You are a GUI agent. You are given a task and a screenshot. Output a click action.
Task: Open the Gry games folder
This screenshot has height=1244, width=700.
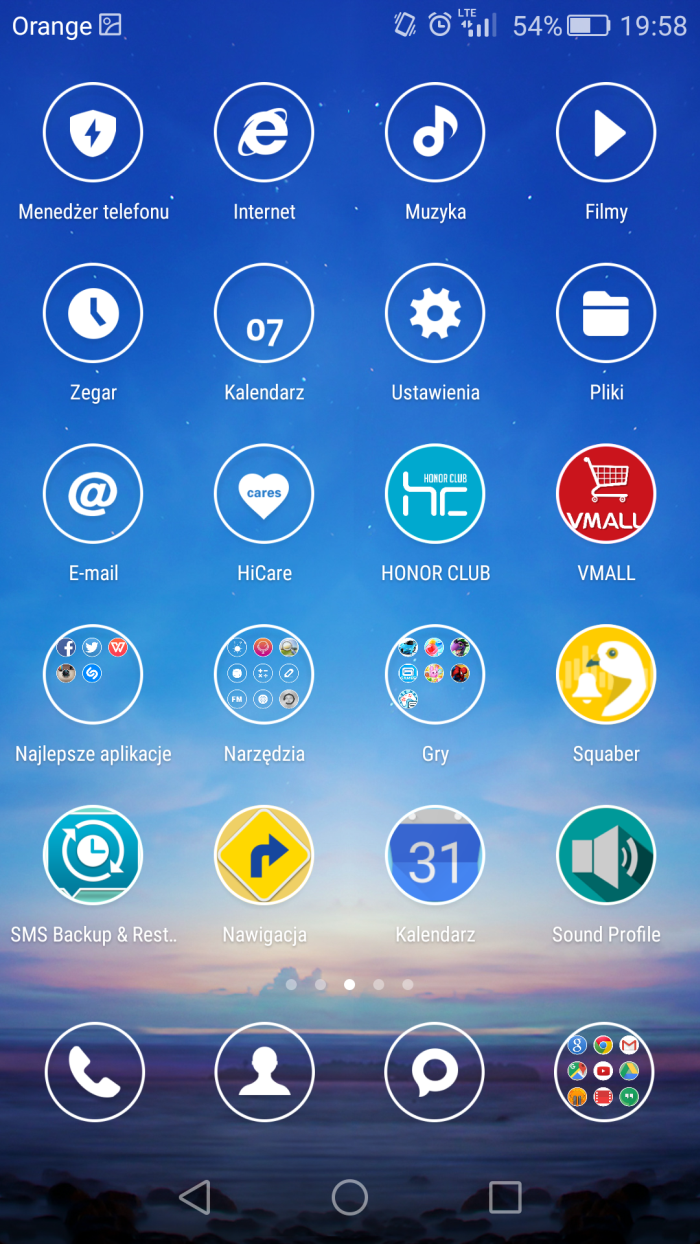tap(435, 675)
